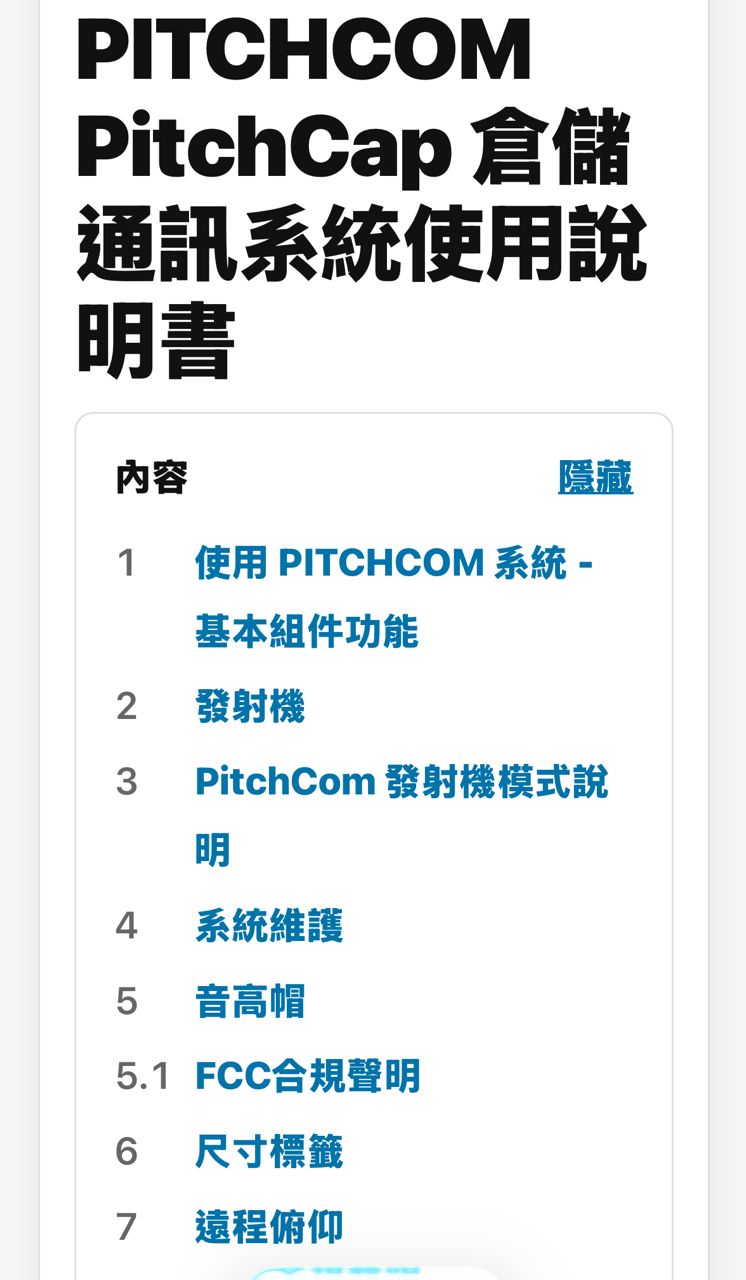
Task: Open section 5 音高帽
Action: (250, 1001)
